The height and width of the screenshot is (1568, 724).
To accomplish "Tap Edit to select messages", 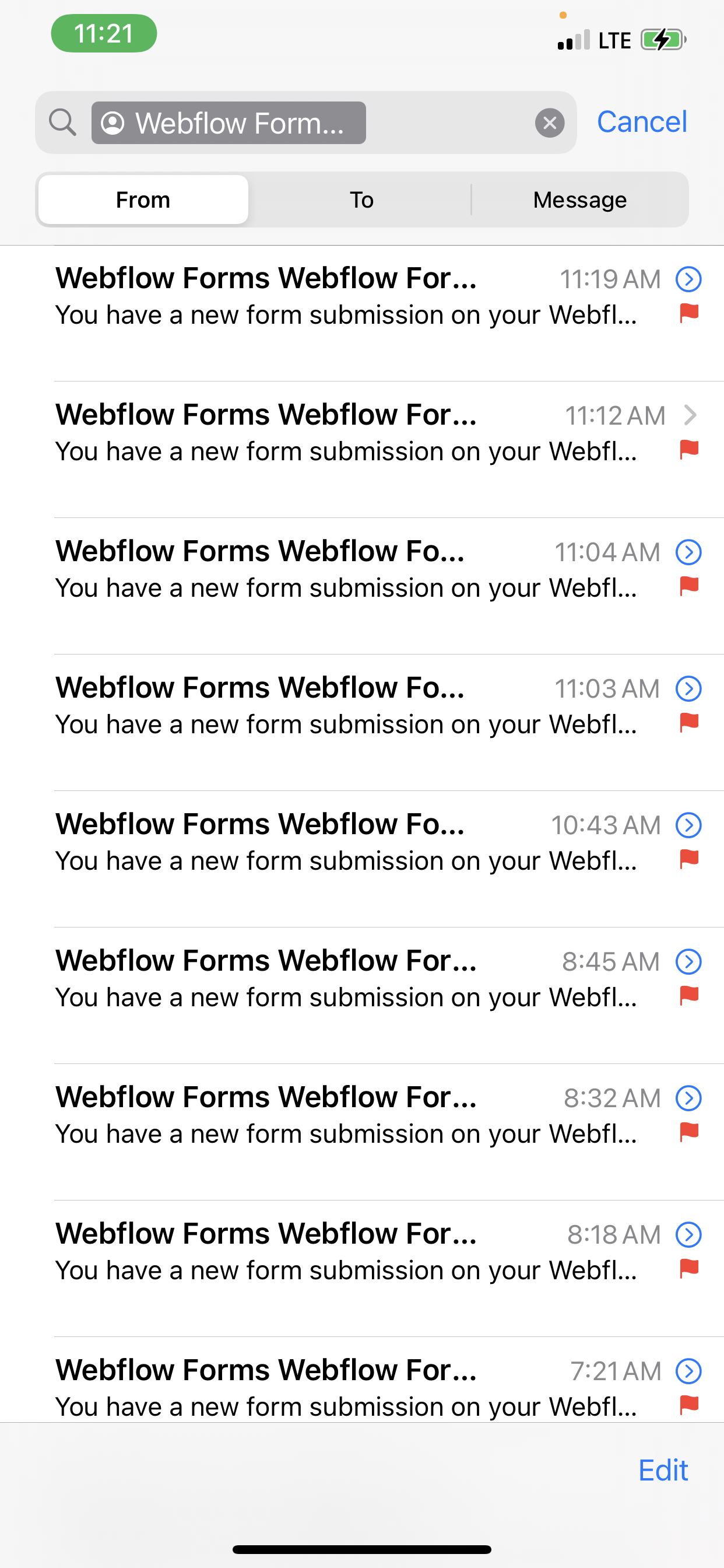I will tap(663, 1470).
